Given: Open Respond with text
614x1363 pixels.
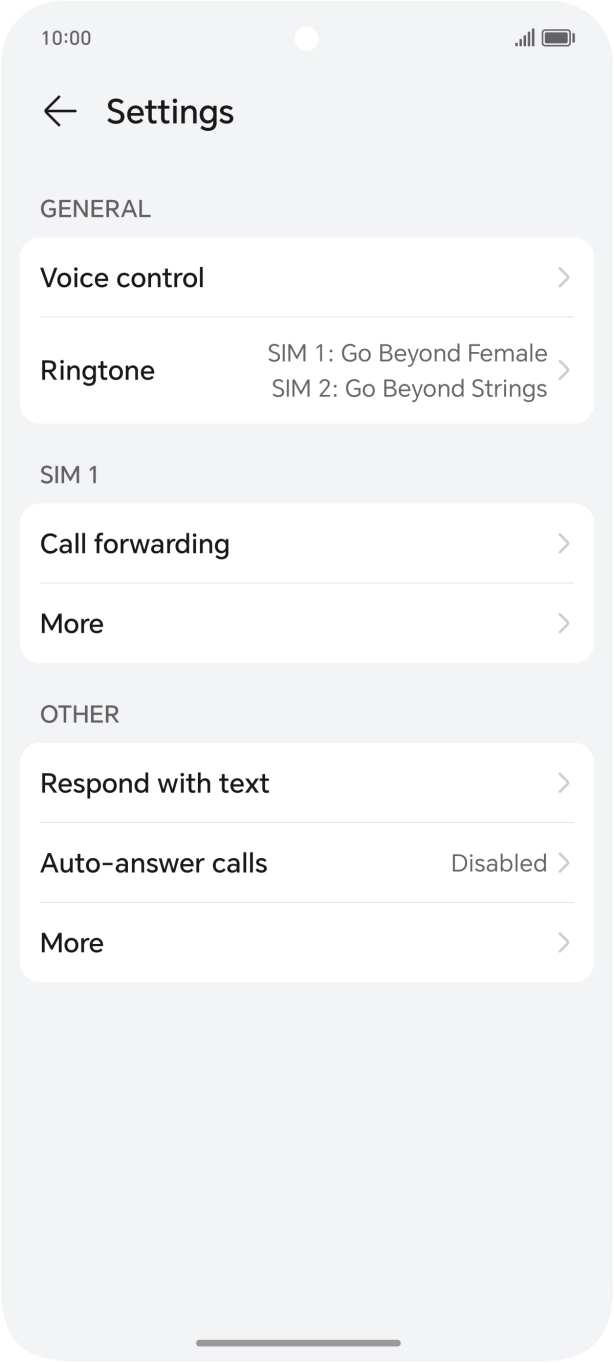Looking at the screenshot, I should point(306,783).
